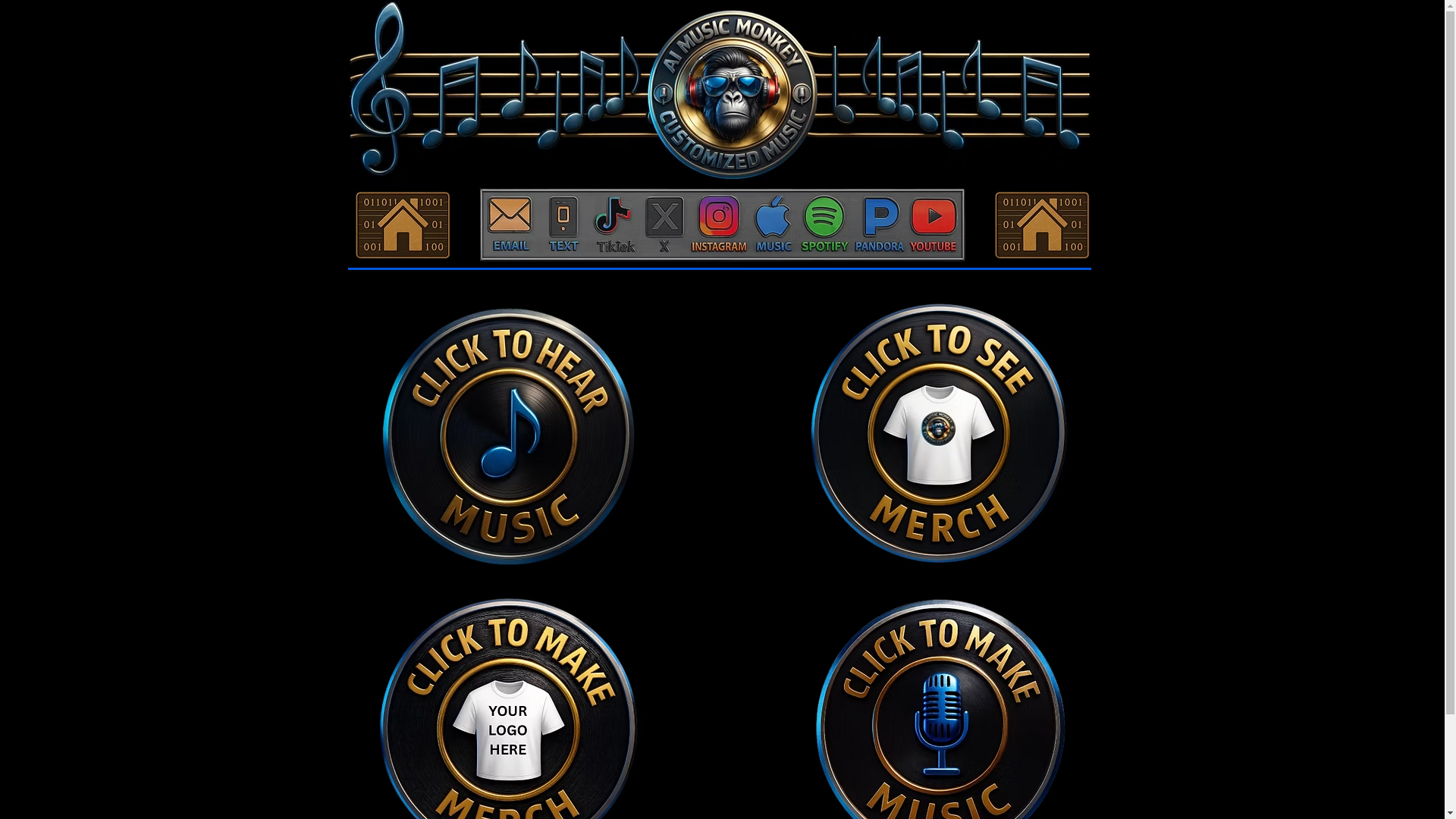The width and height of the screenshot is (1456, 819).
Task: Open the Spotify icon
Action: [x=824, y=224]
